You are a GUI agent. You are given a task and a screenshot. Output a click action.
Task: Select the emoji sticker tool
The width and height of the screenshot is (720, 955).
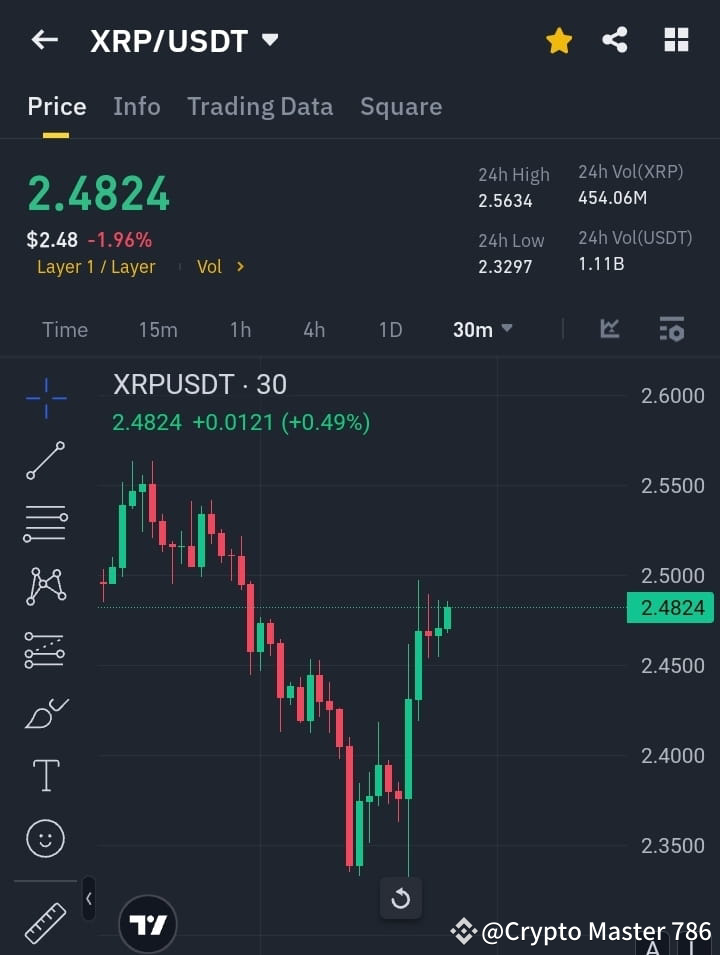pos(45,838)
